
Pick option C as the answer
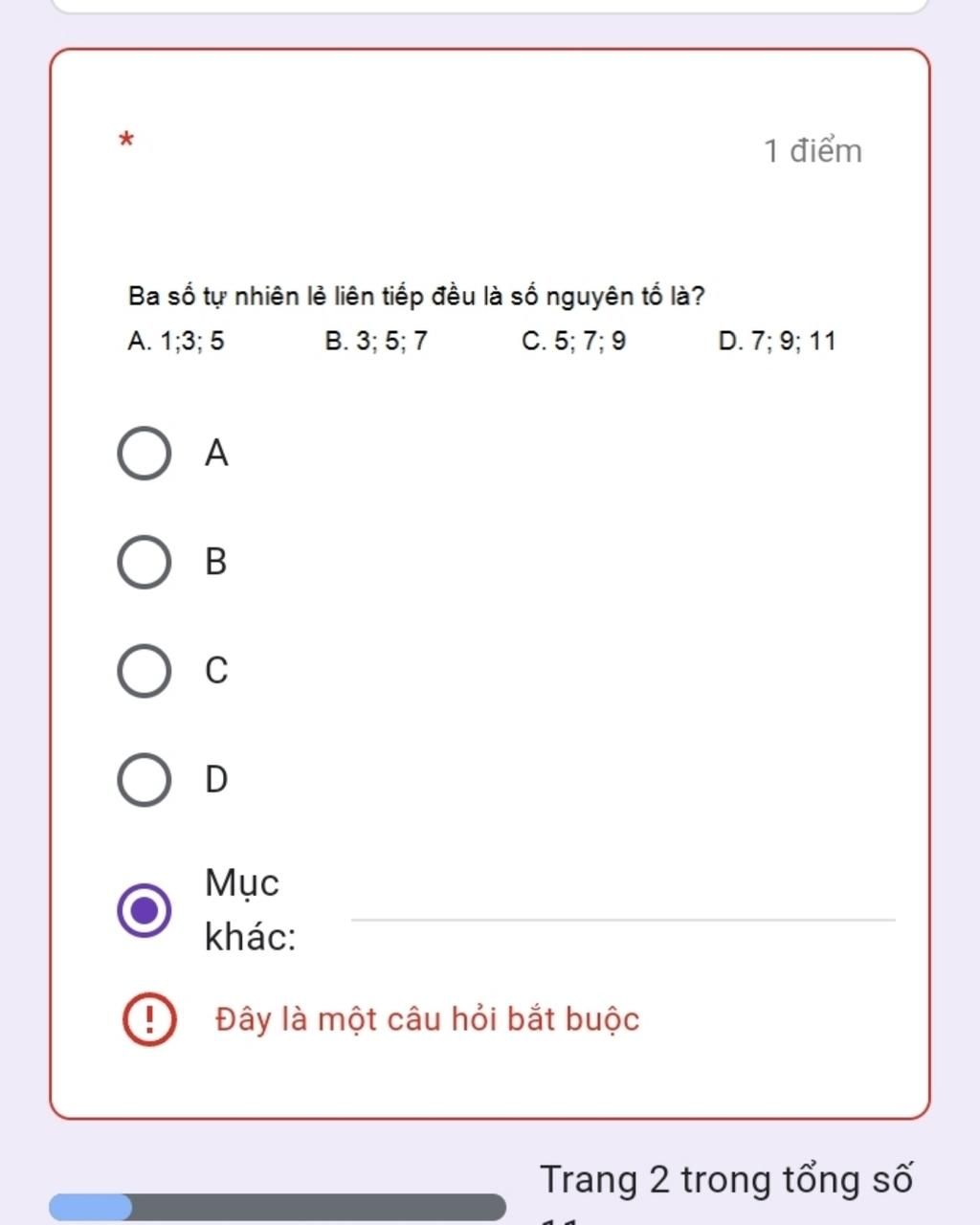[x=145, y=671]
